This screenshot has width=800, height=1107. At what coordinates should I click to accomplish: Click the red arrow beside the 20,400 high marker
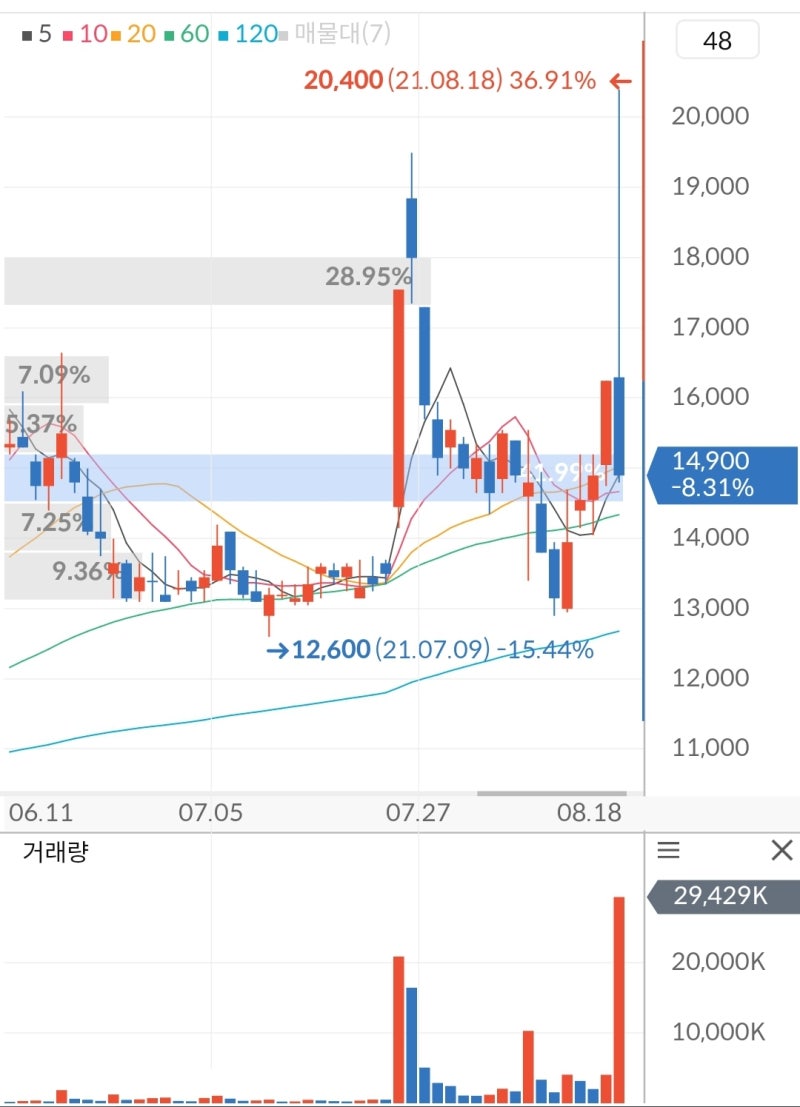coord(622,79)
